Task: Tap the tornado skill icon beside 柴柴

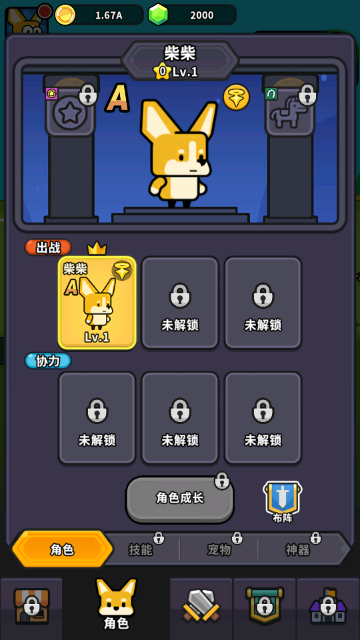Action: [x=236, y=97]
